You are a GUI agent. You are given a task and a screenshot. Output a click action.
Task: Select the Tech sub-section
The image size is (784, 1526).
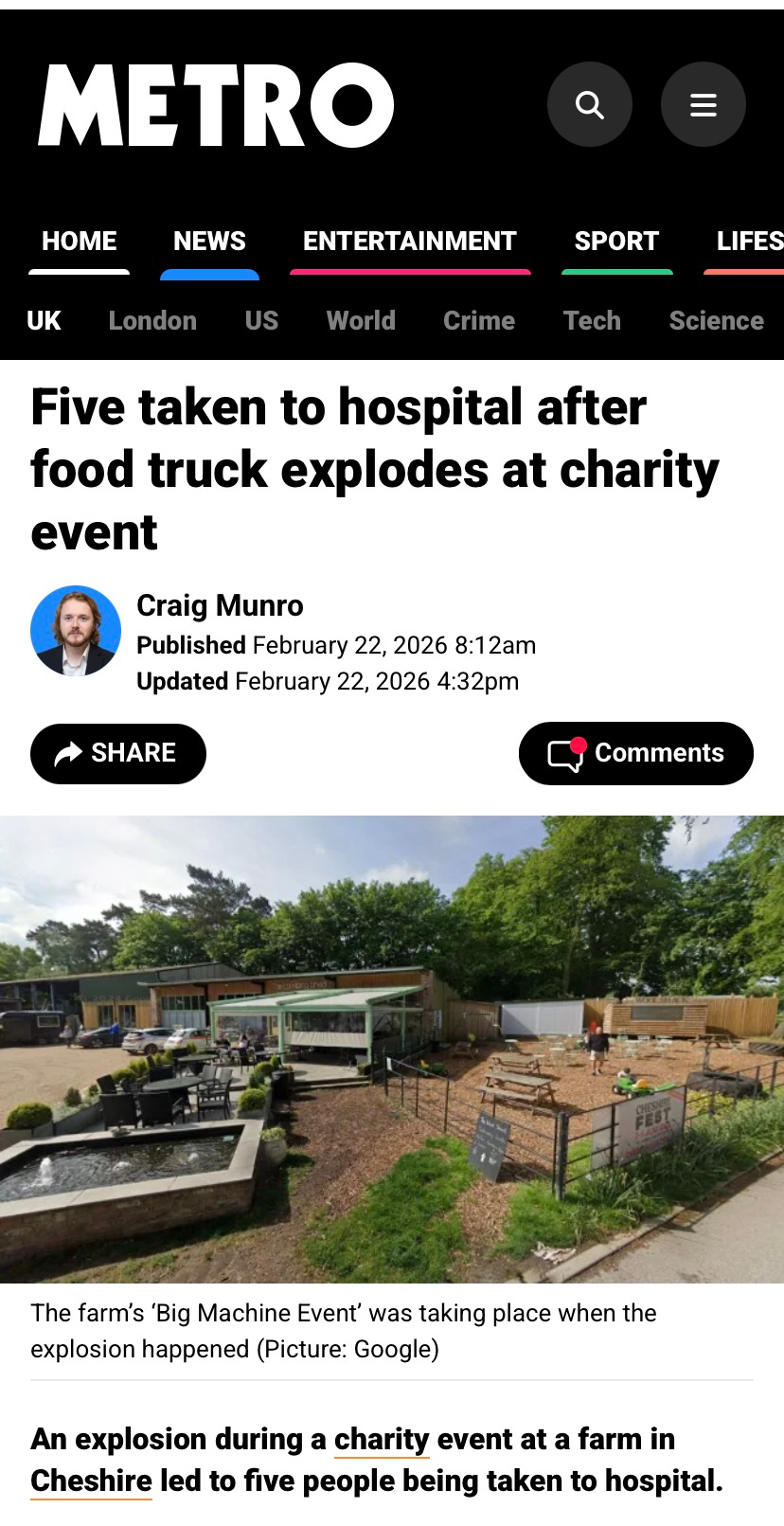(592, 321)
